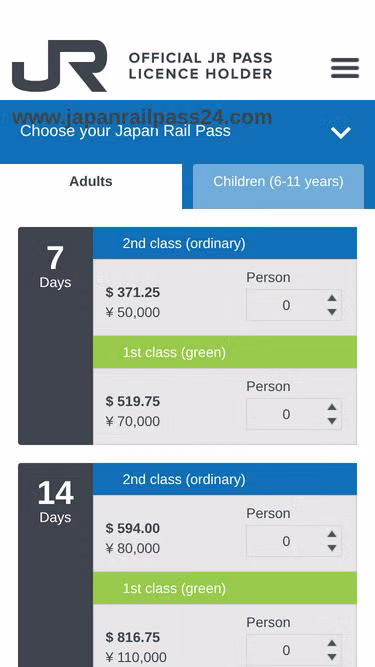Decrease persons for 14-day 2nd class pass
This screenshot has height=667, width=375.
332,548
